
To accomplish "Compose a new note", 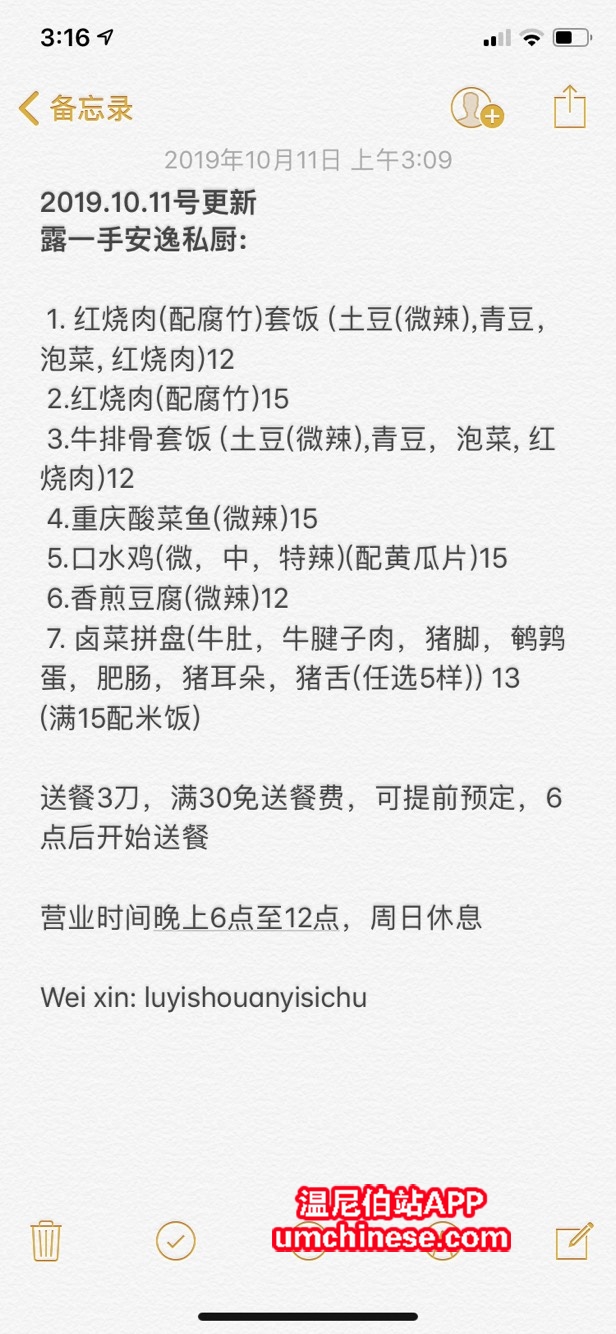I will [x=574, y=1241].
